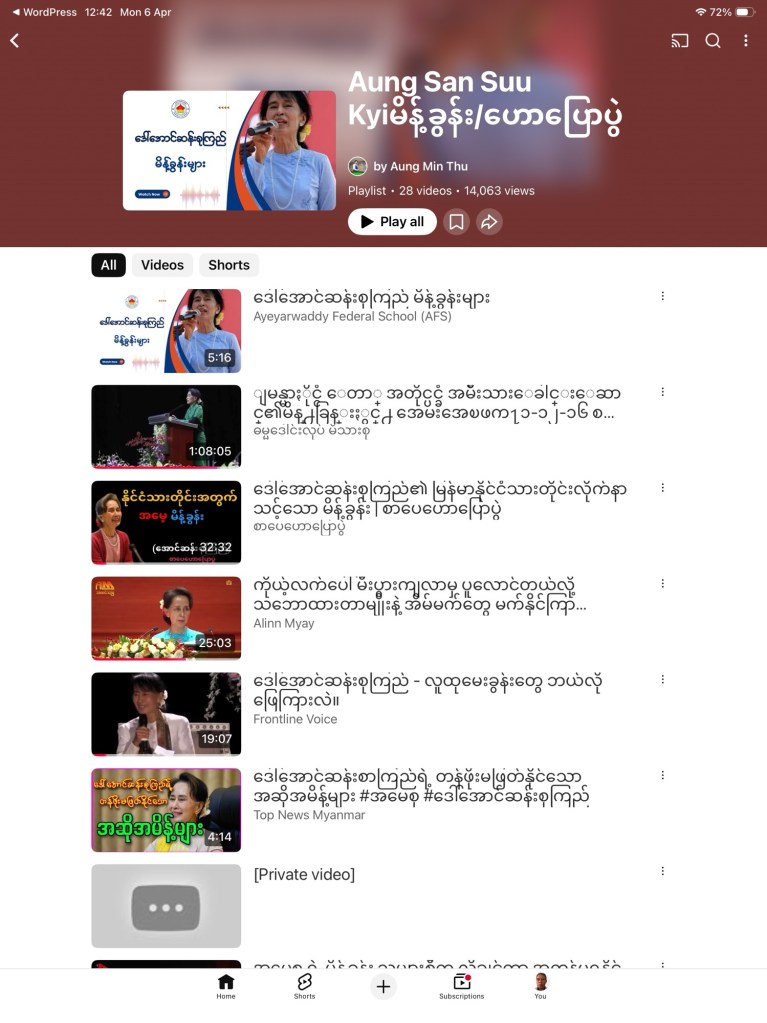Image resolution: width=767 pixels, height=1023 pixels.
Task: Open the Shorts tab in bottom bar
Action: point(304,986)
